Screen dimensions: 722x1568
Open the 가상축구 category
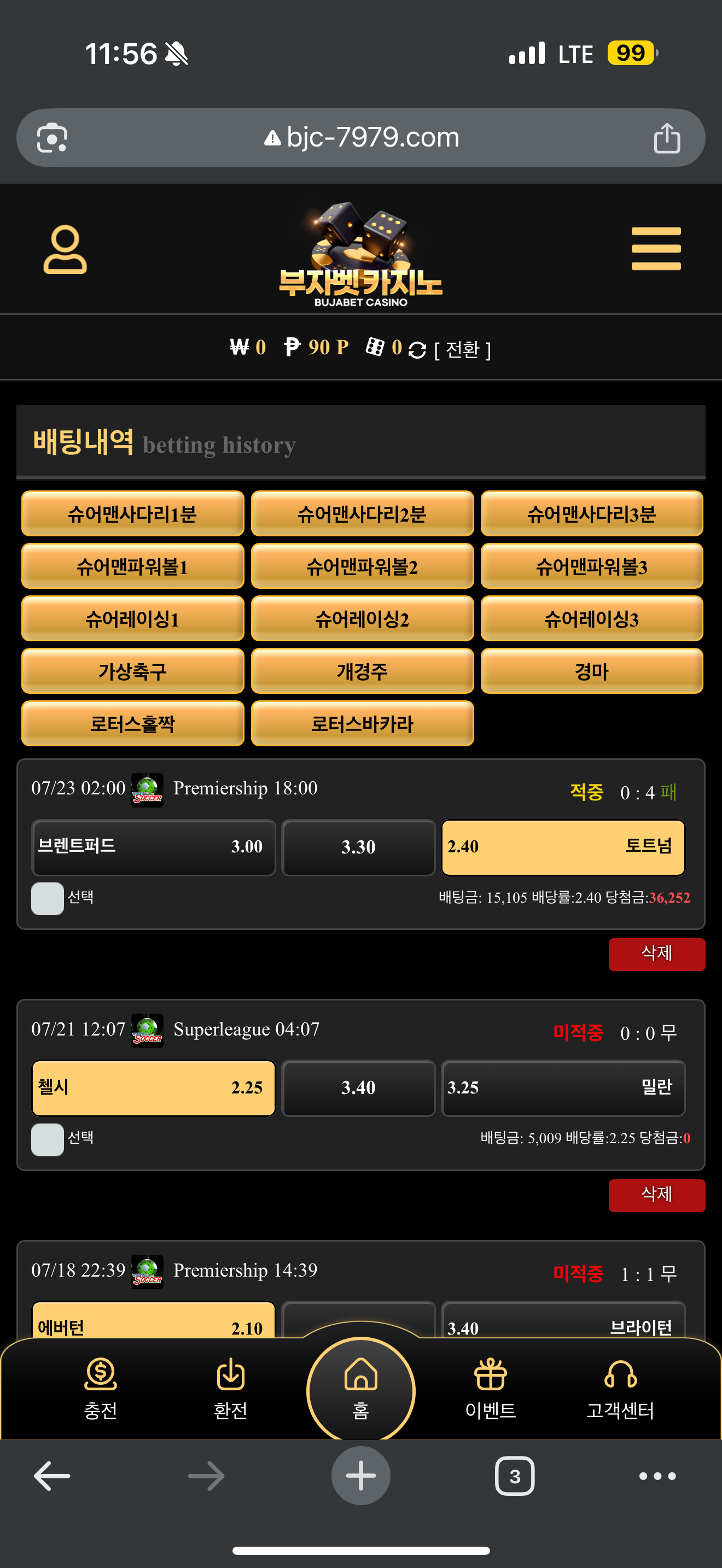tap(132, 671)
